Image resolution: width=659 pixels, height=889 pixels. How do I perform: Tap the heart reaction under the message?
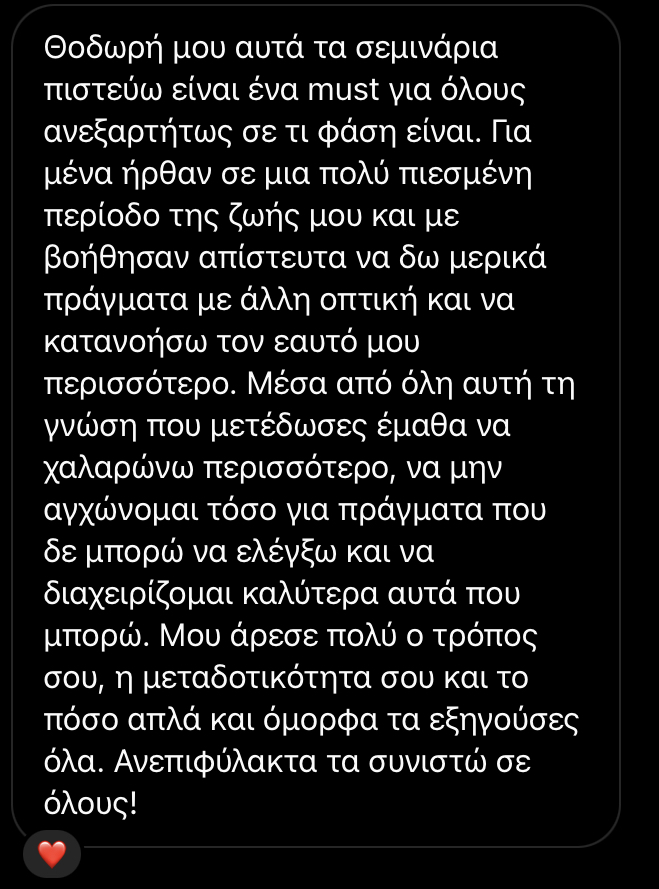51,855
